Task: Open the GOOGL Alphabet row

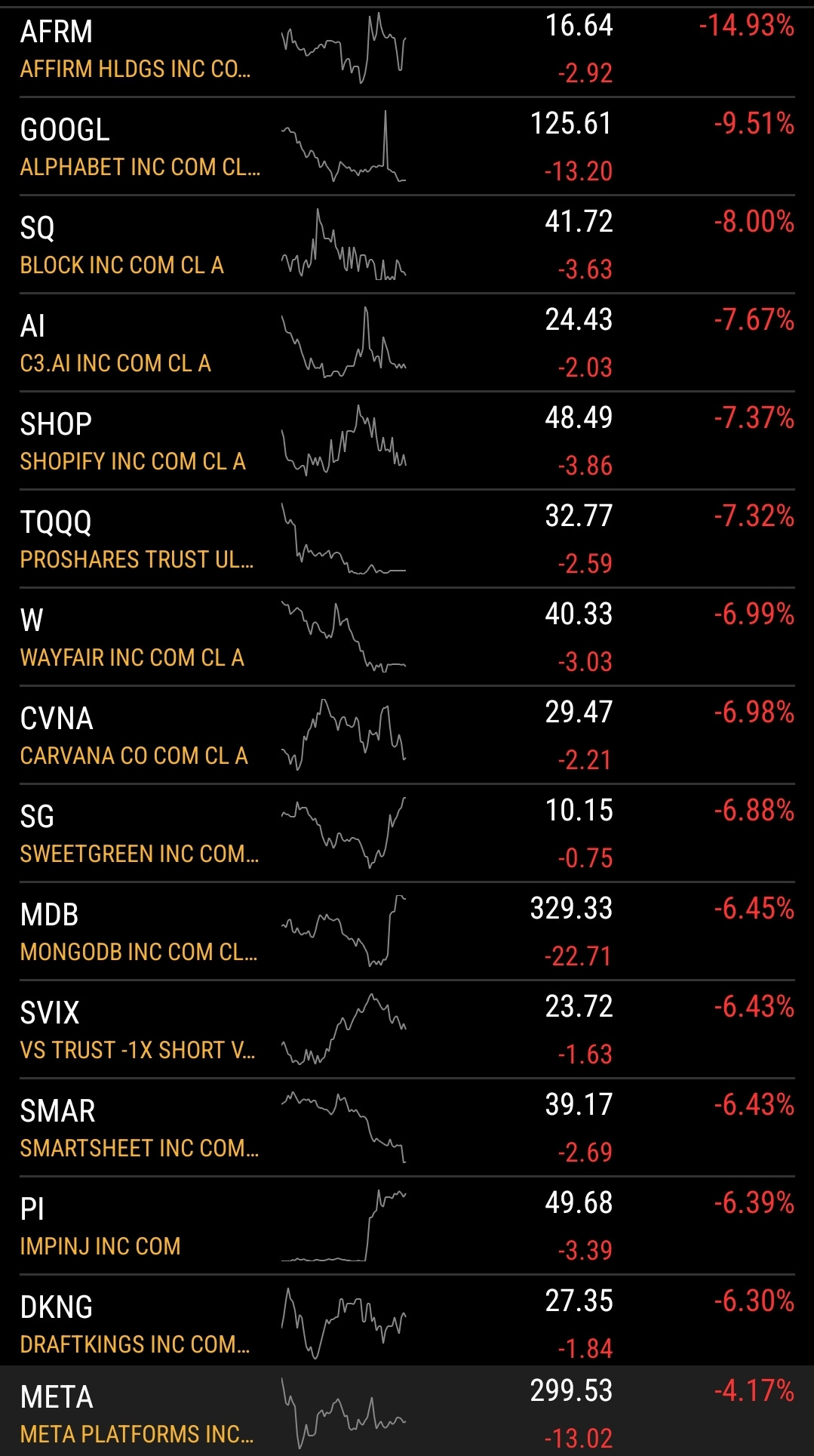Action: coord(407,146)
